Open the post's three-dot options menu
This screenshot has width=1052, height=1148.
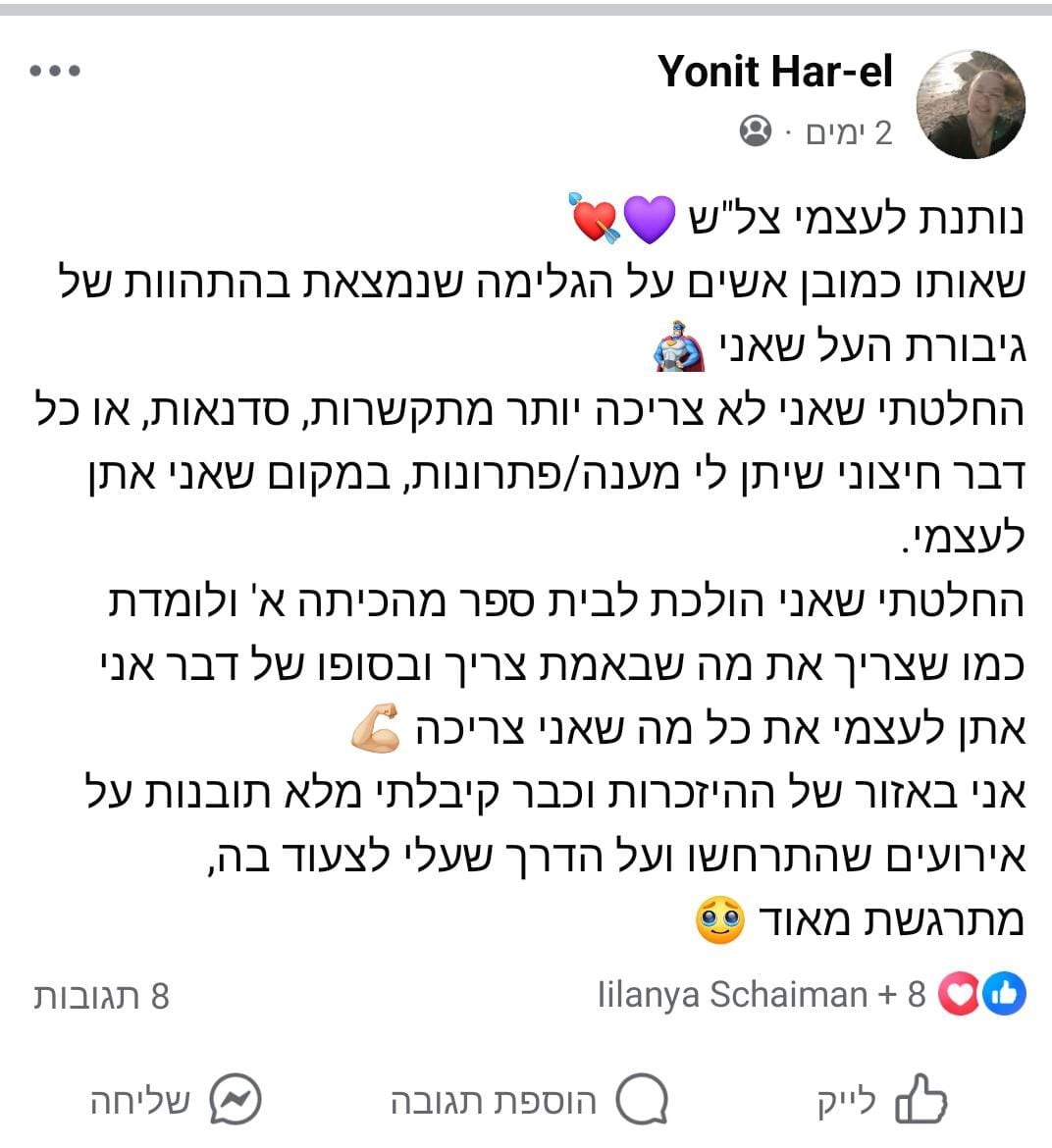coord(55,72)
